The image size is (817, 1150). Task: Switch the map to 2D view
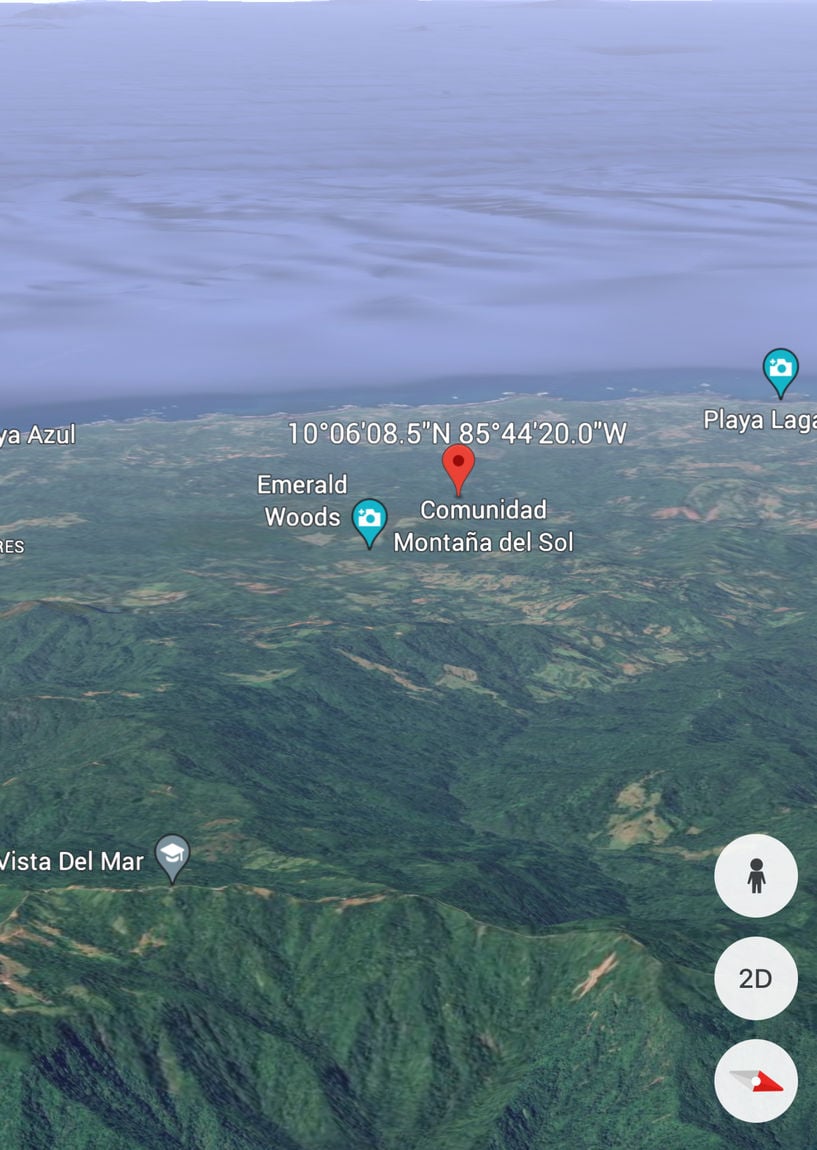coord(755,978)
